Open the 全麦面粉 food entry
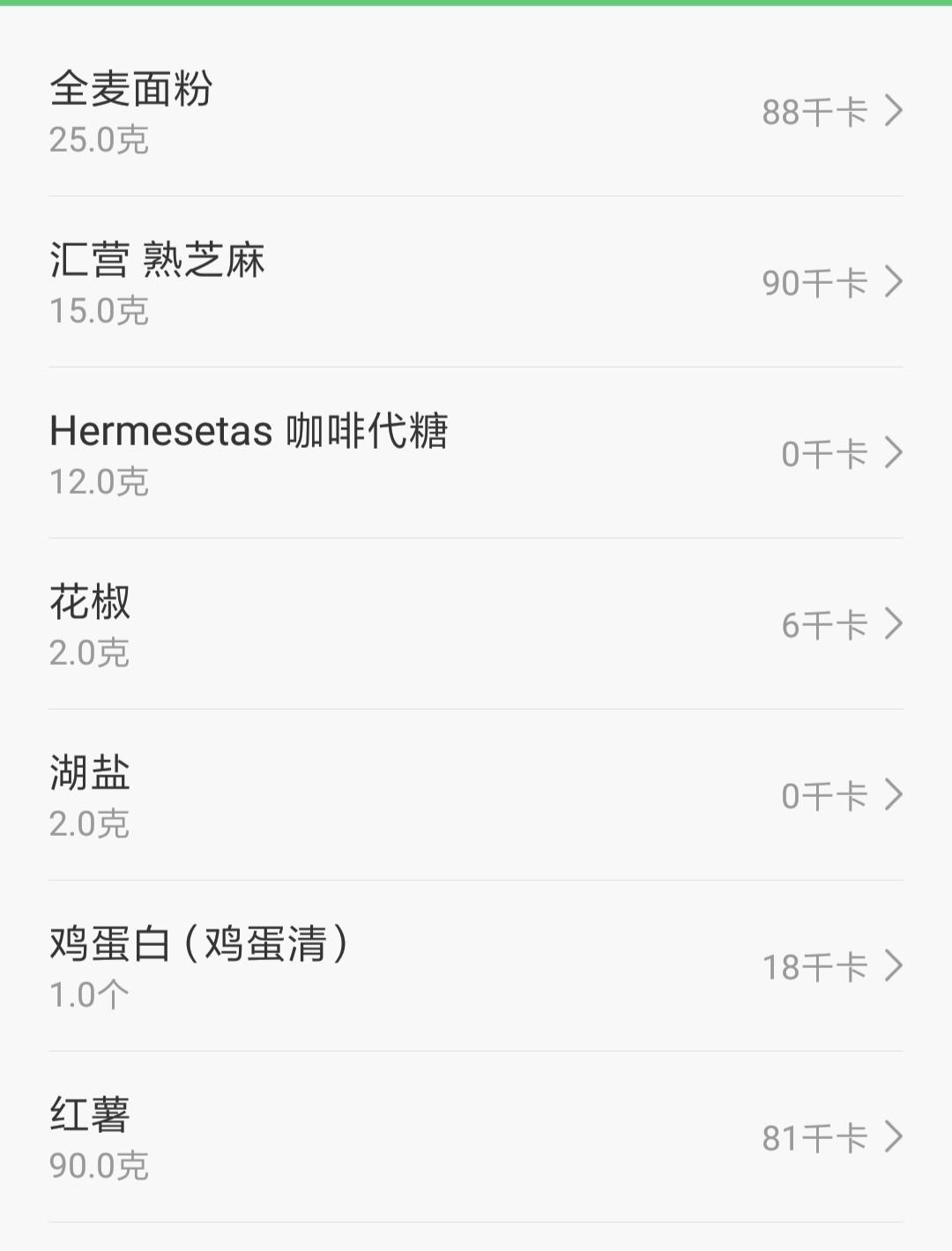This screenshot has height=1251, width=952. (x=476, y=111)
